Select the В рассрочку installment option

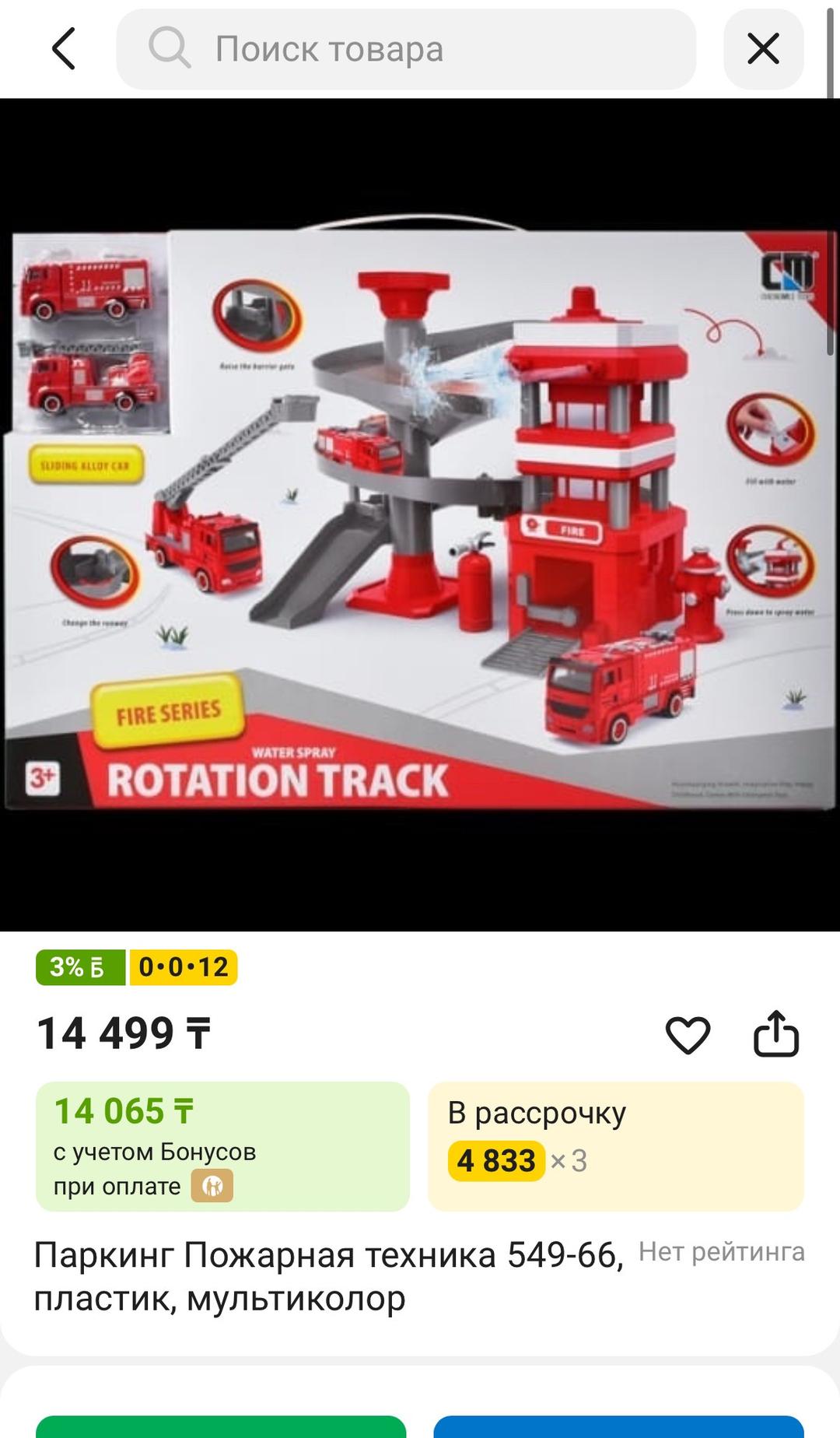click(x=616, y=1146)
